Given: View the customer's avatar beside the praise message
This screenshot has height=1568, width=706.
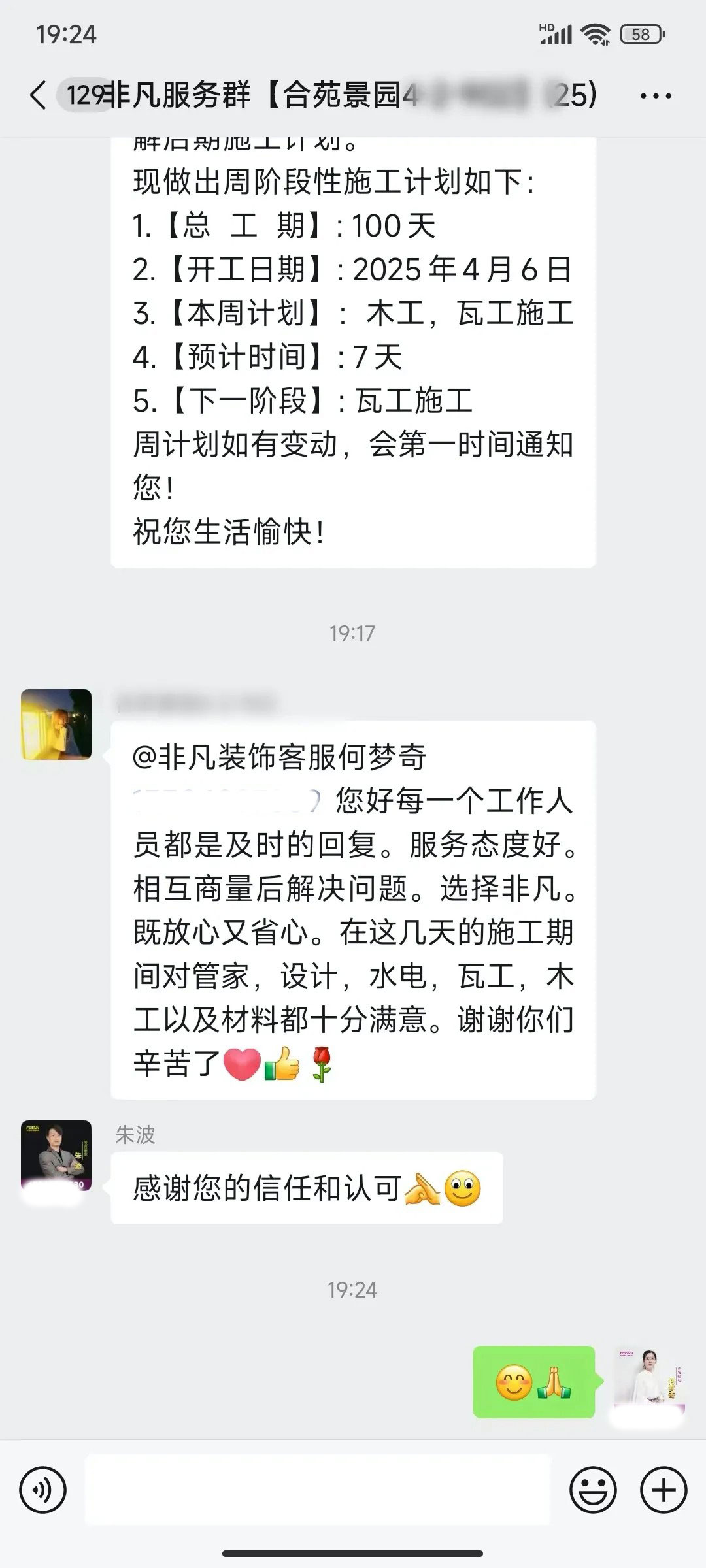Looking at the screenshot, I should tap(56, 724).
